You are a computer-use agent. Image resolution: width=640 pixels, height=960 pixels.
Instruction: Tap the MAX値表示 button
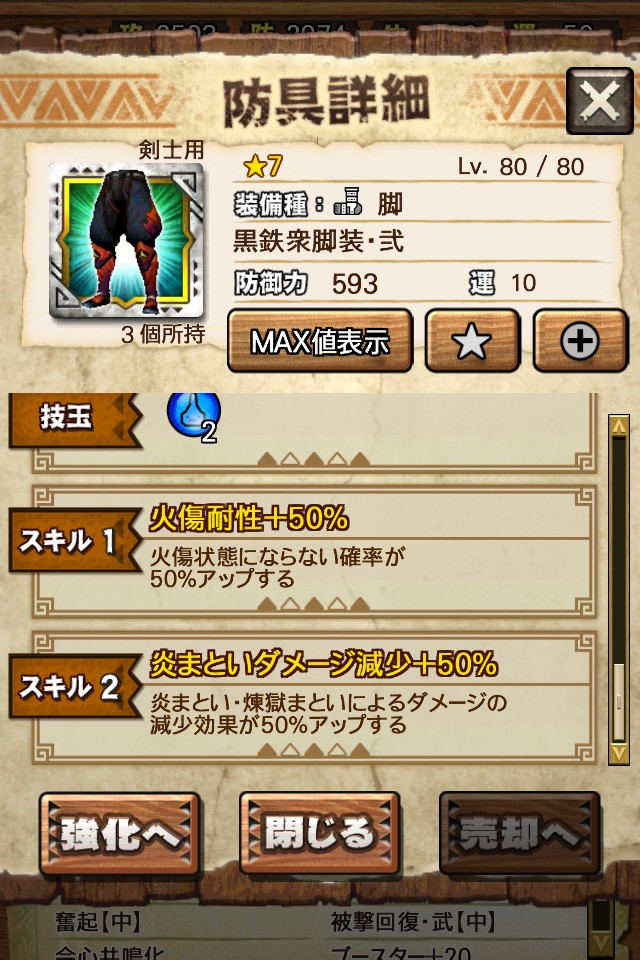pos(320,341)
